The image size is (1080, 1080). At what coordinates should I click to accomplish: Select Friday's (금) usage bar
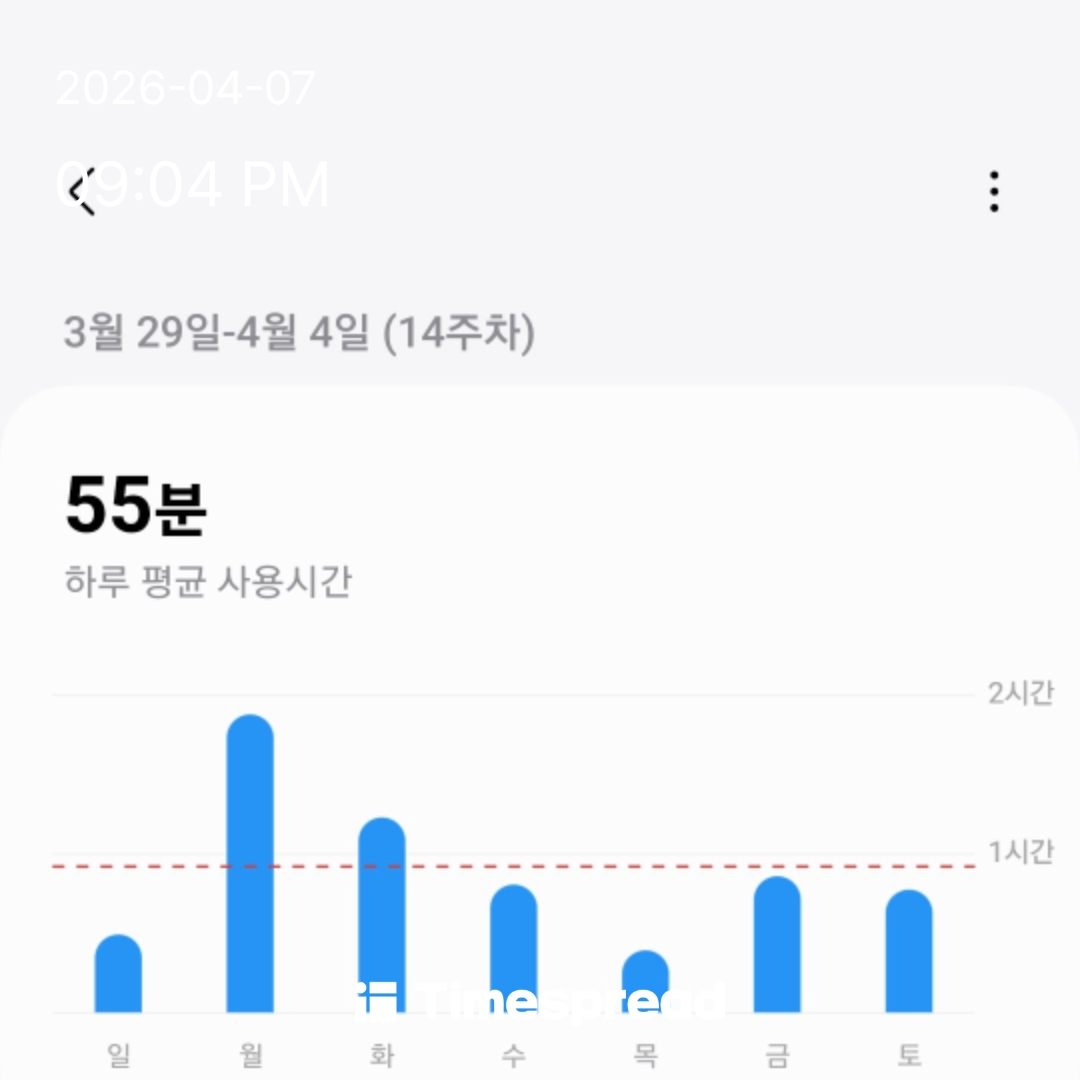tap(777, 945)
